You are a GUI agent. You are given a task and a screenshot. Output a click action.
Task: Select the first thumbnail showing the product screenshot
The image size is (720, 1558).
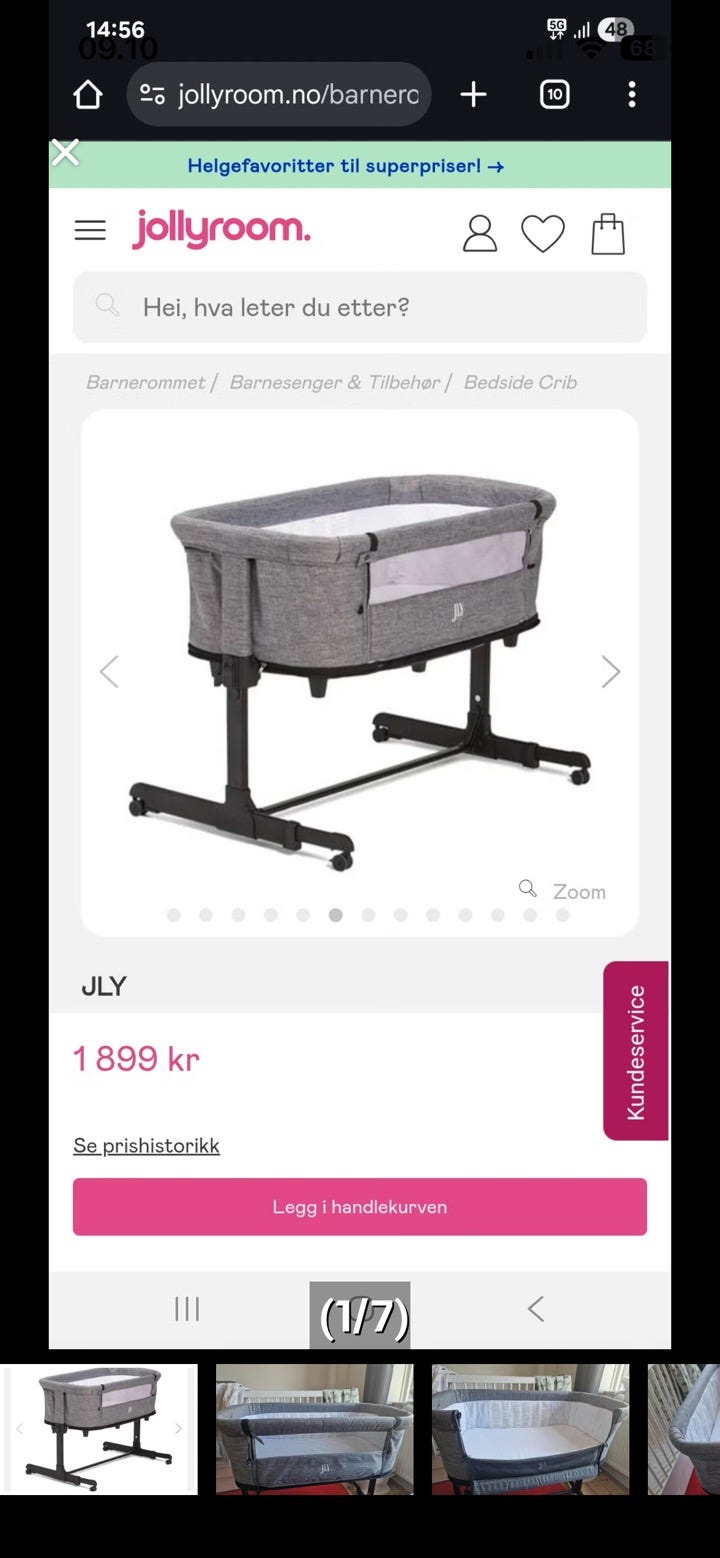point(99,1429)
